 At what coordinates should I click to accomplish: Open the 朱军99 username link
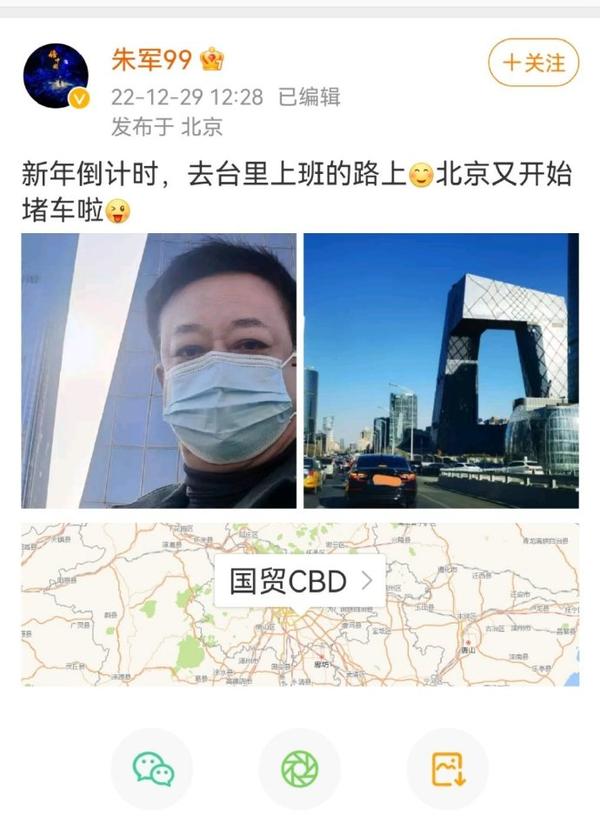click(x=152, y=61)
